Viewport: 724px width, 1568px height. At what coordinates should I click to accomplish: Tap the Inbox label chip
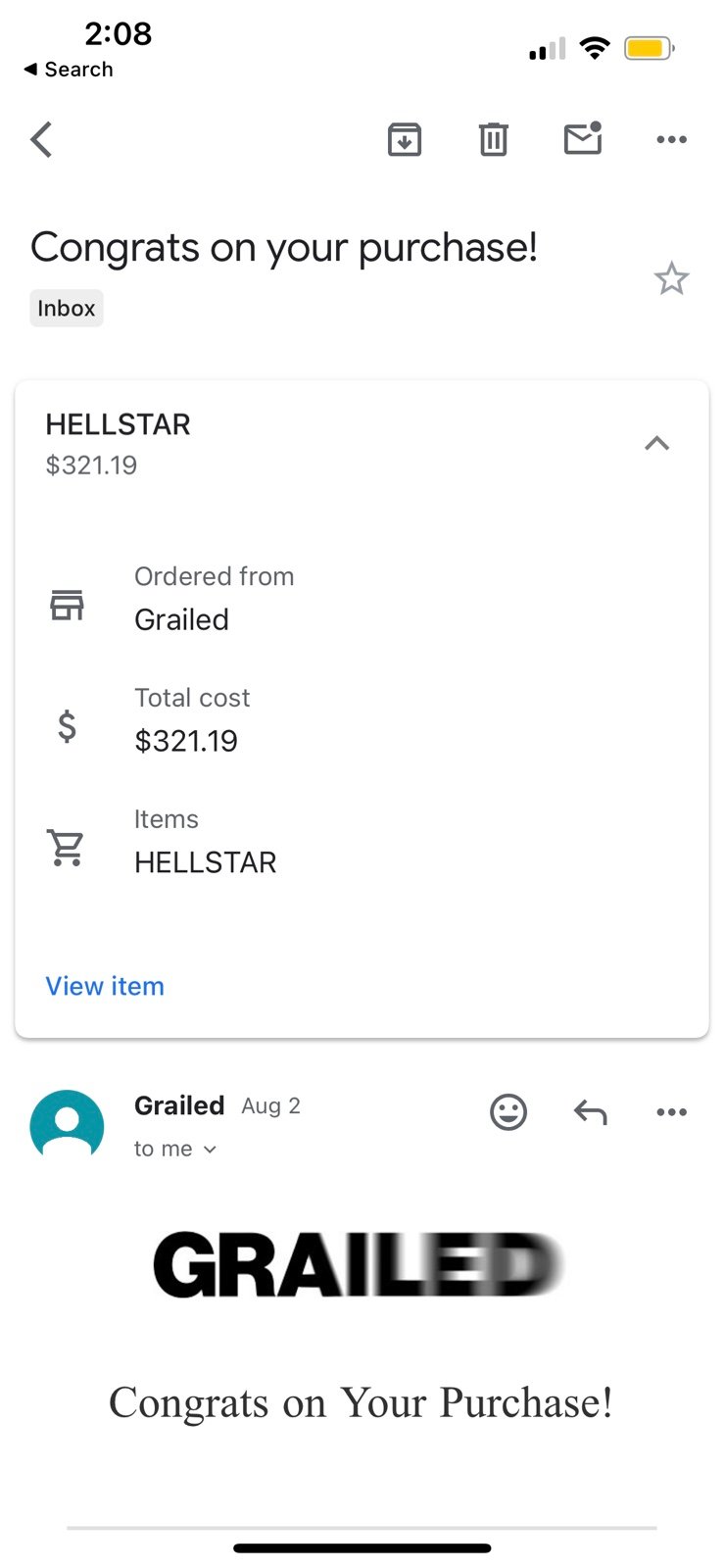[x=67, y=308]
